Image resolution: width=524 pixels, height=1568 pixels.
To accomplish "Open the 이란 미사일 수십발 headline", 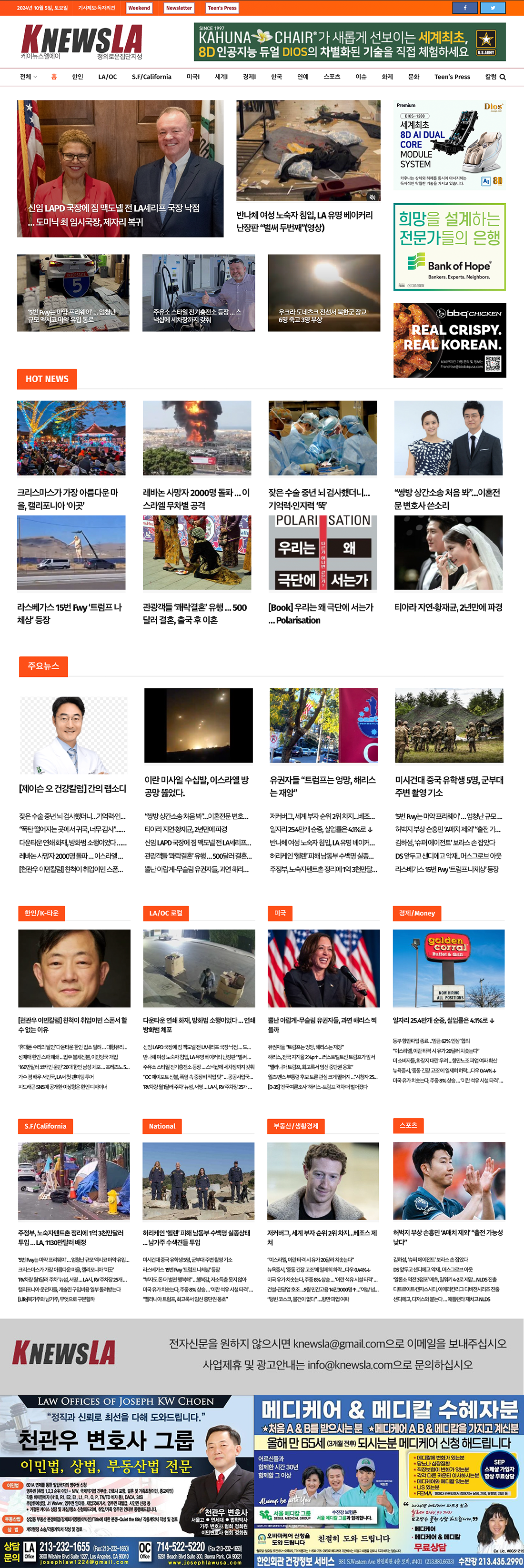I will coord(196,786).
